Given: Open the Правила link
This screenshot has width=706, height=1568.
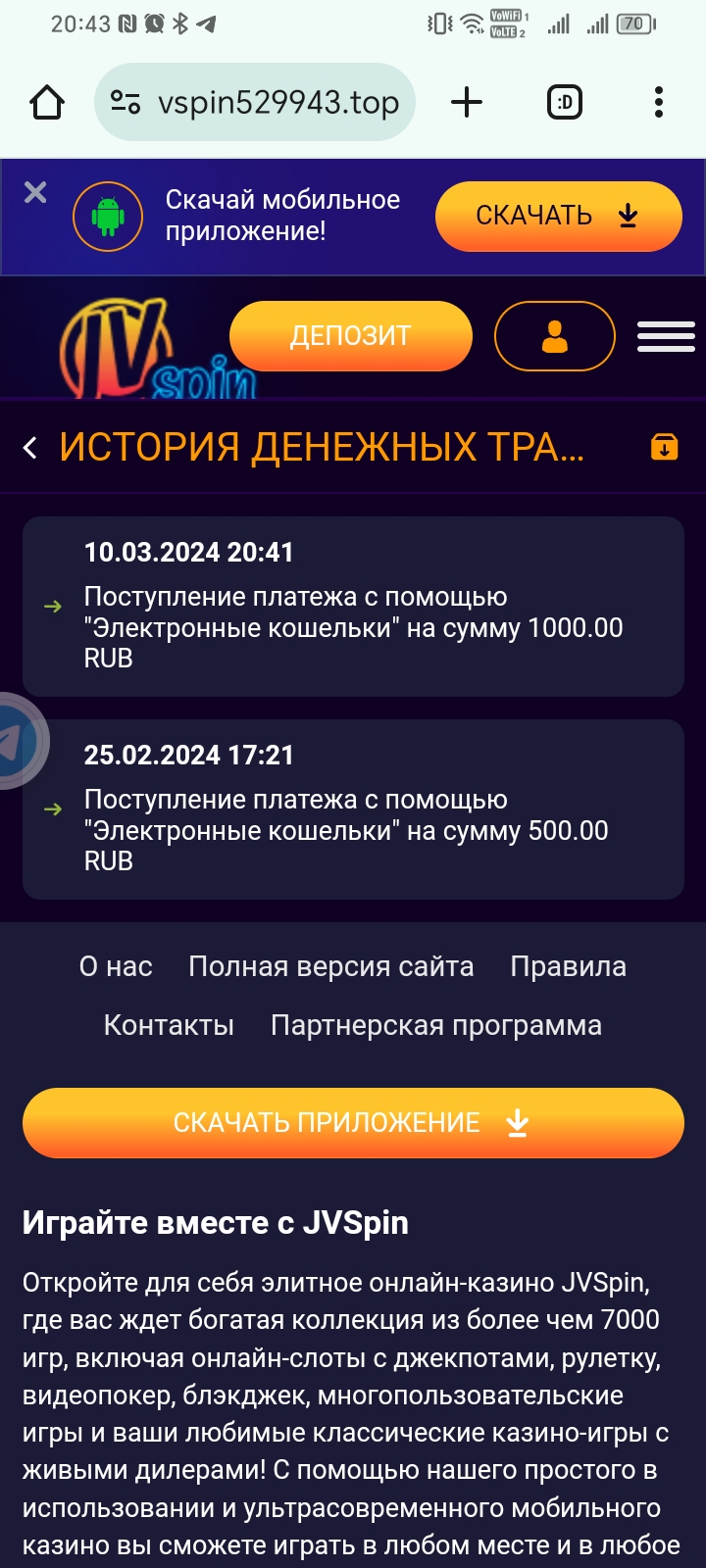Looking at the screenshot, I should coord(568,966).
